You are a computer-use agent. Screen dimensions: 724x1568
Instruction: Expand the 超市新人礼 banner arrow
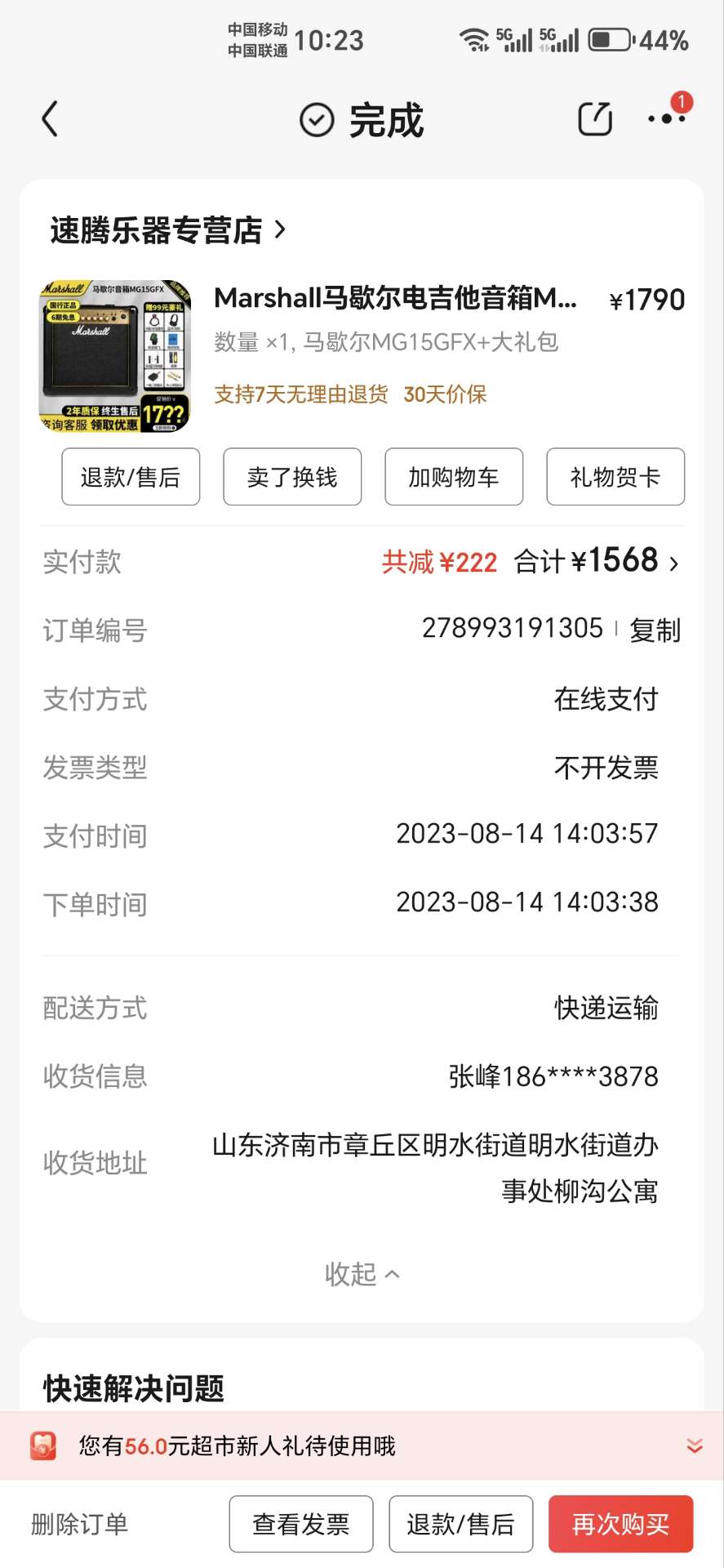[695, 1446]
